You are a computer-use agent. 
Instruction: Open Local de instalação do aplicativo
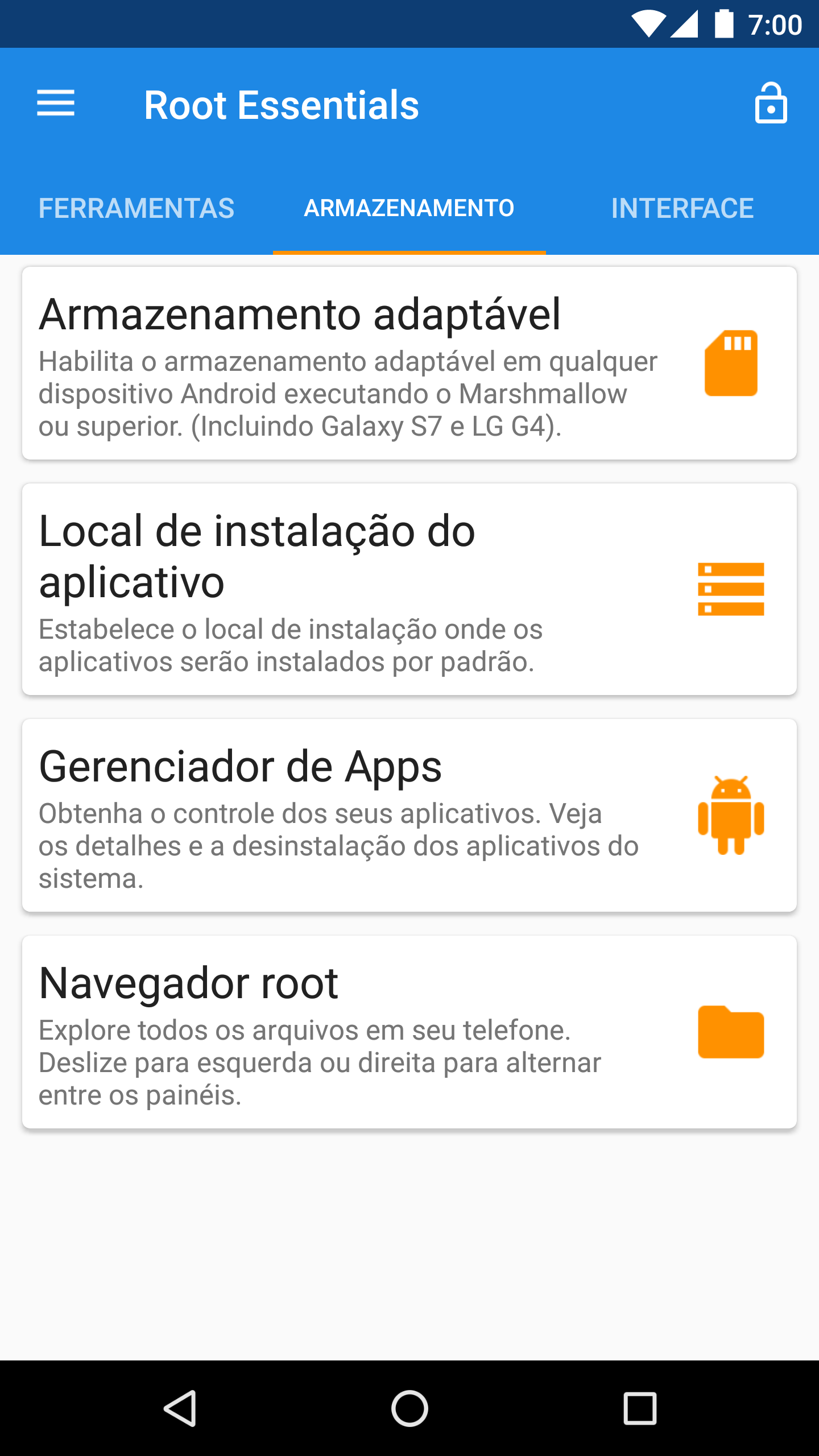[x=409, y=589]
